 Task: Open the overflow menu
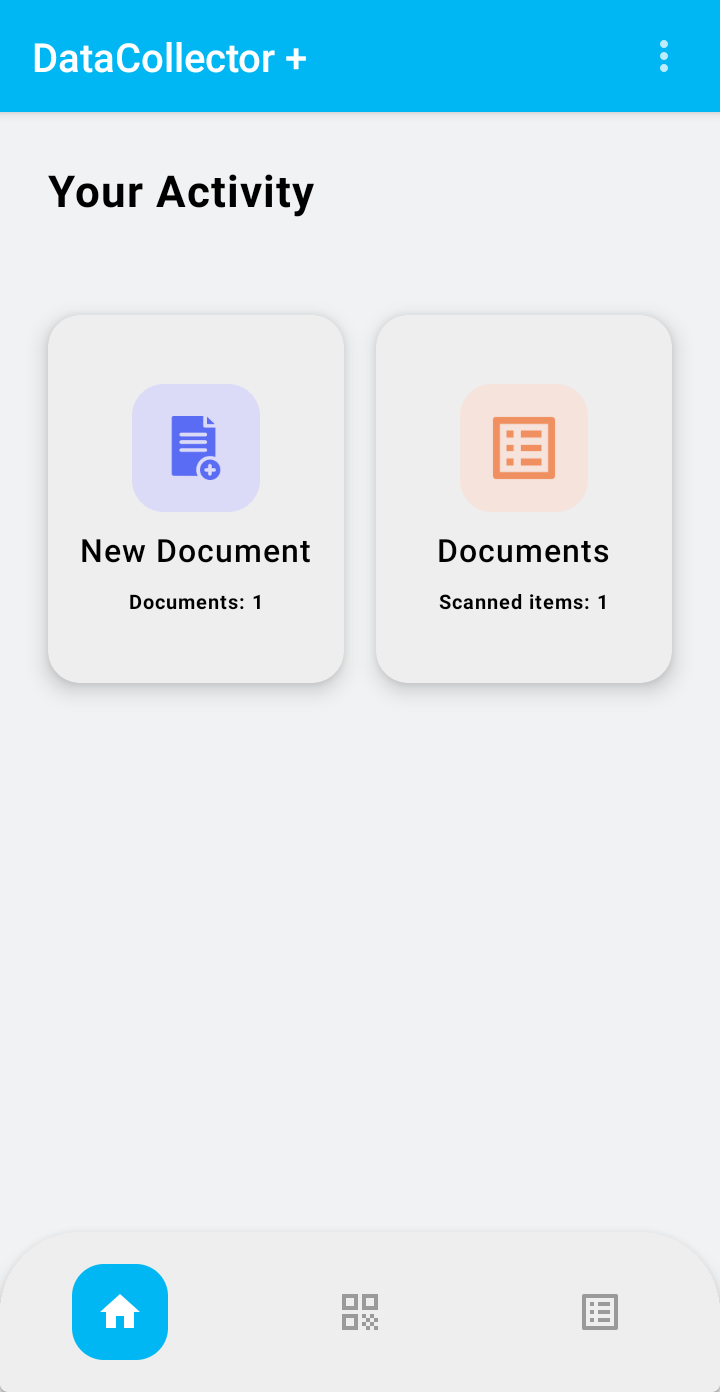pyautogui.click(x=663, y=57)
